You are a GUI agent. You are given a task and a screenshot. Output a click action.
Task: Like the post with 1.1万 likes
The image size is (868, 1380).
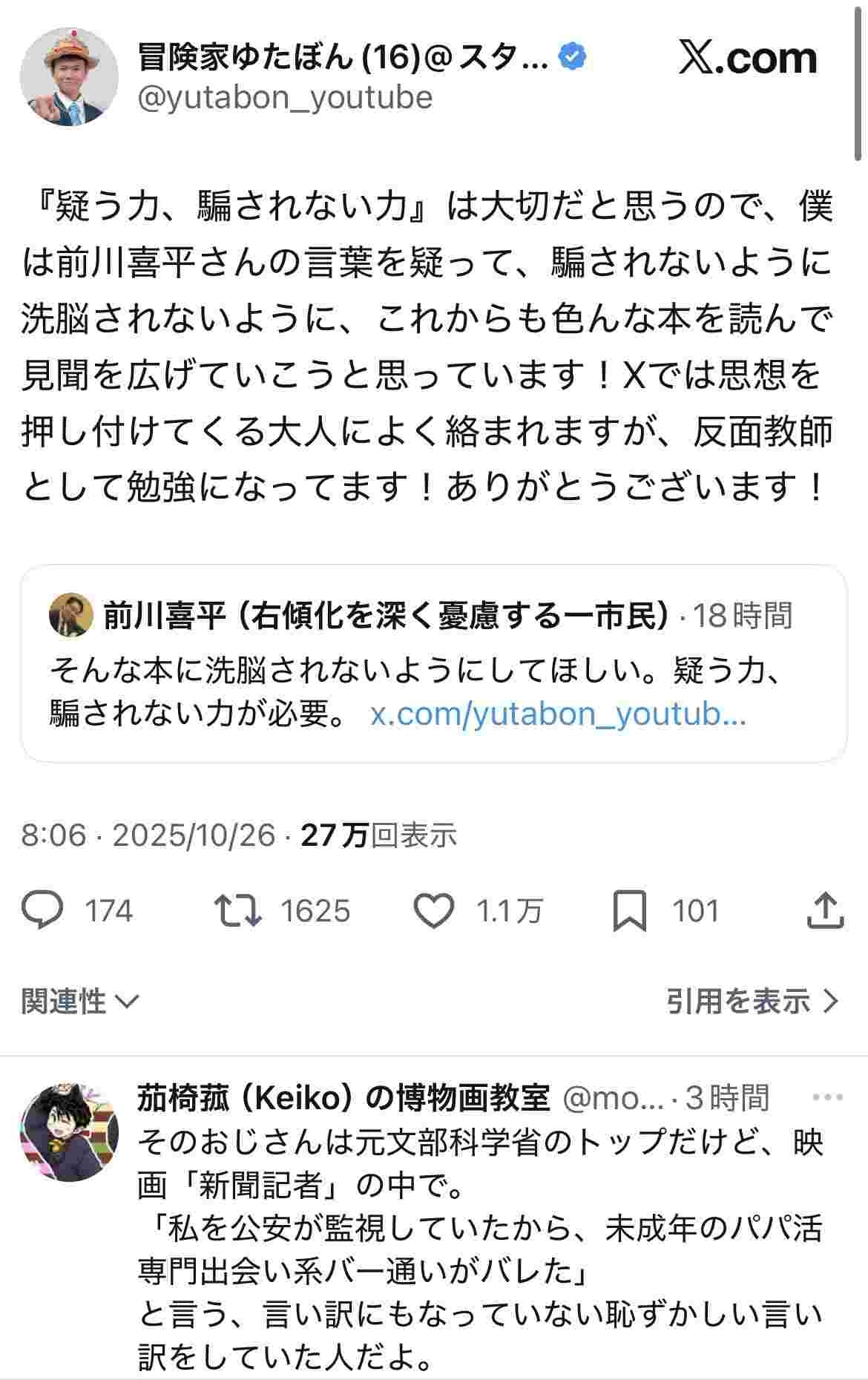(433, 910)
